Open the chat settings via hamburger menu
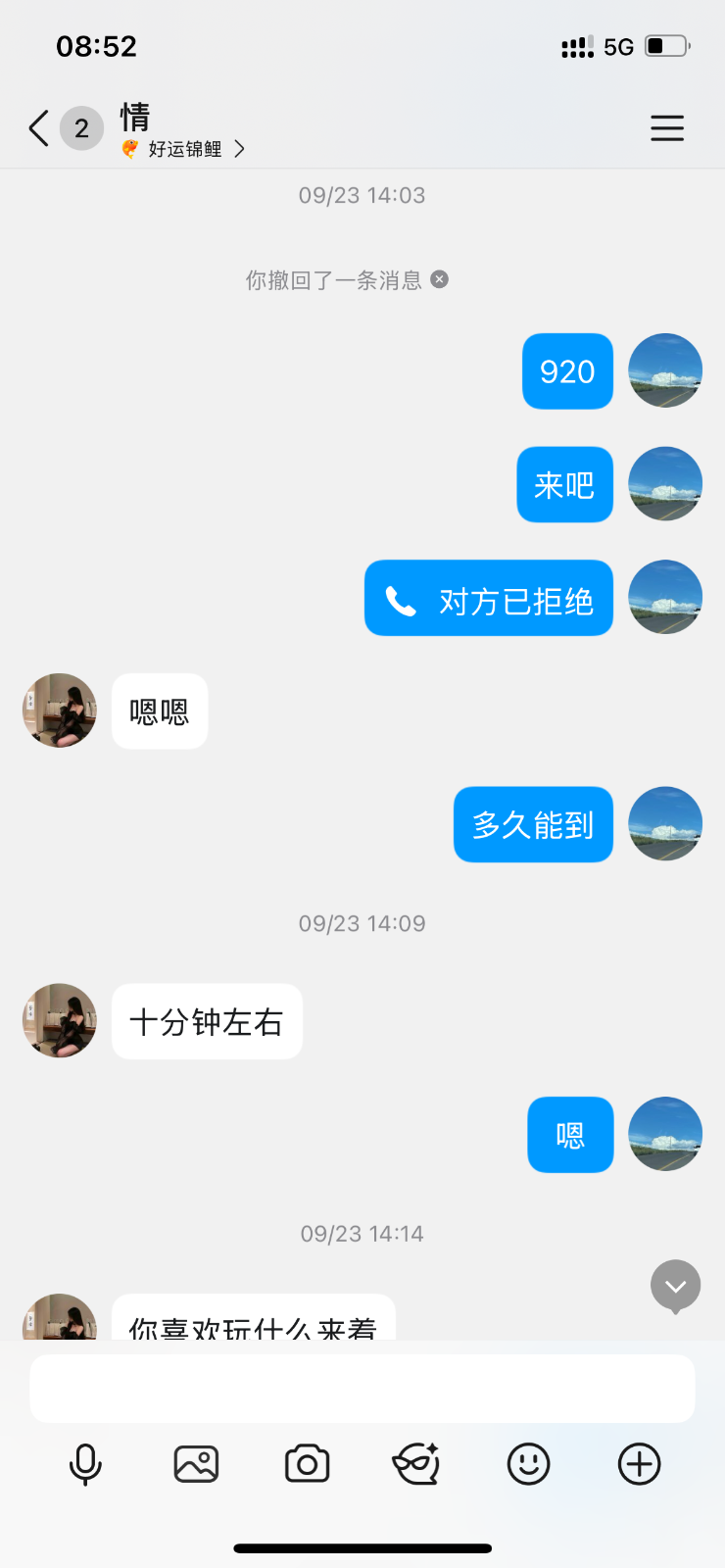The height and width of the screenshot is (1568, 725). [667, 127]
